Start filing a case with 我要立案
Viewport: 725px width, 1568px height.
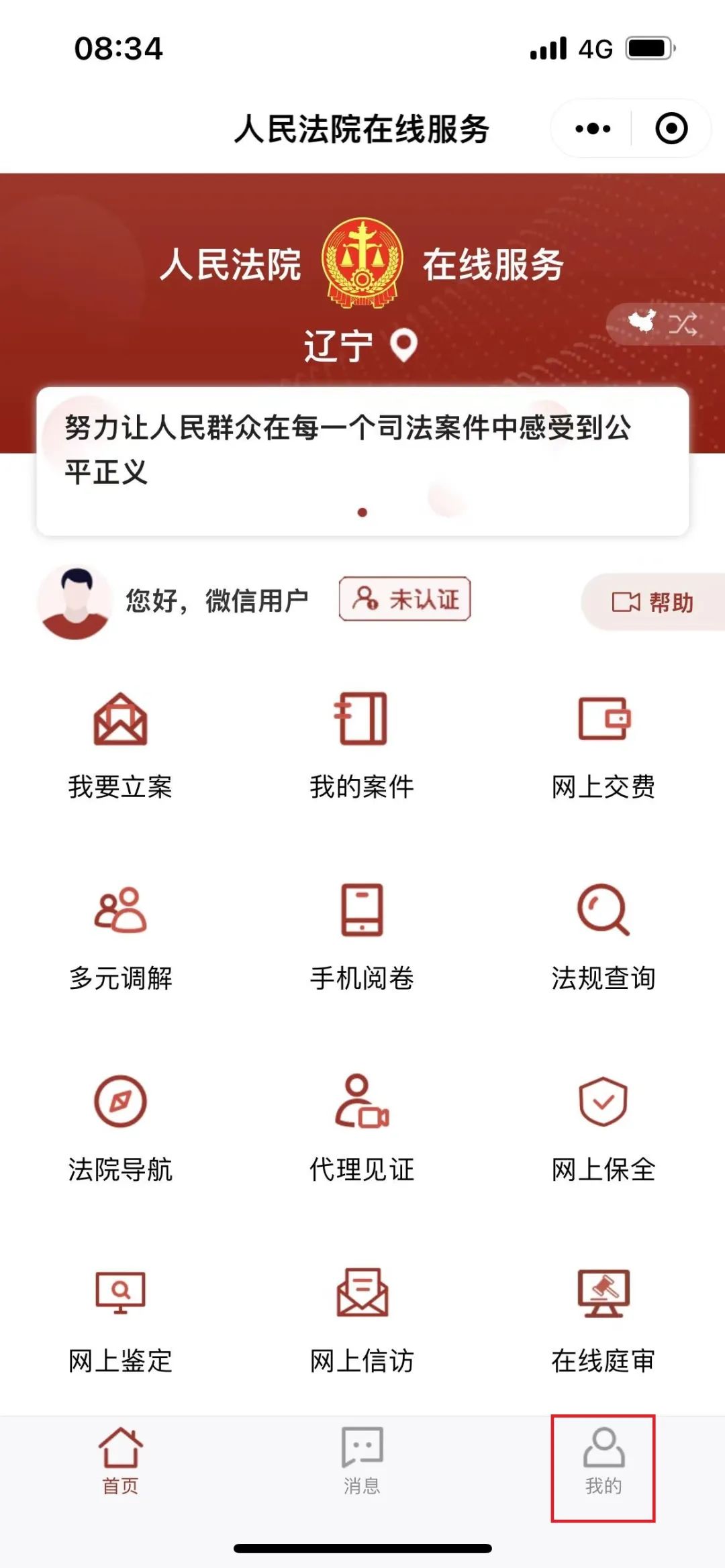point(120,746)
